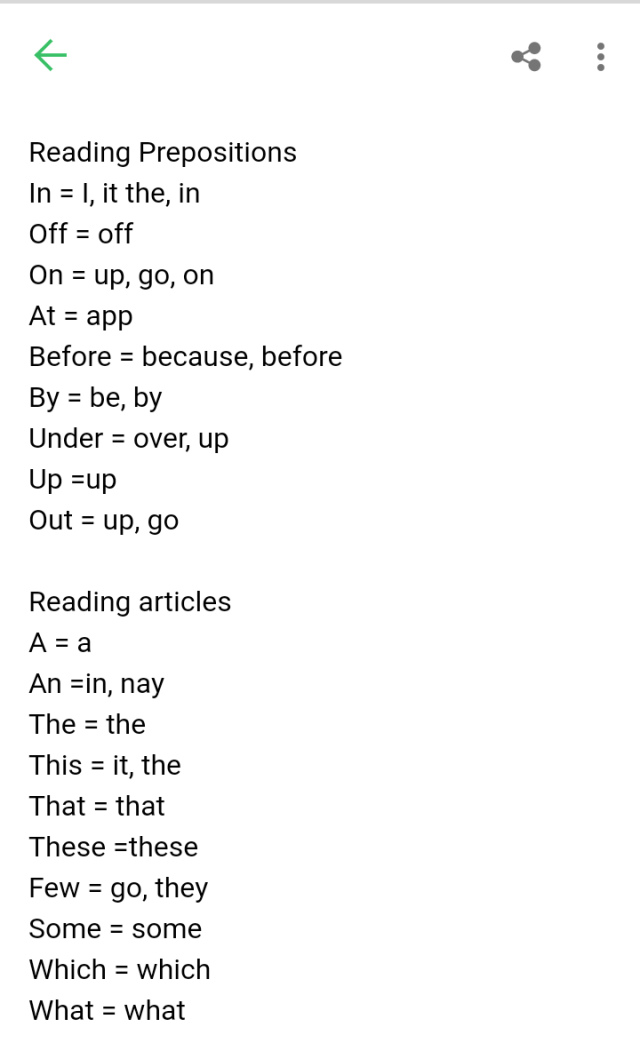The height and width of the screenshot is (1043, 640).
Task: Go back using the green arrow
Action: [50, 56]
